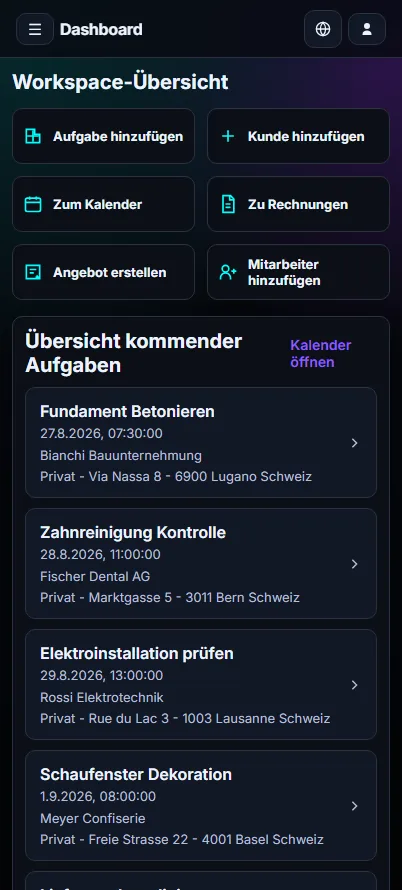This screenshot has height=890, width=402.
Task: View the Elektroinstallation prüfen task
Action: [x=201, y=685]
